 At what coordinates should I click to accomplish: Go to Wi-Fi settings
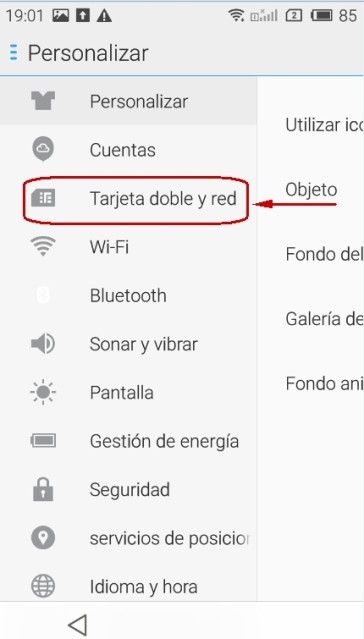pos(128,247)
